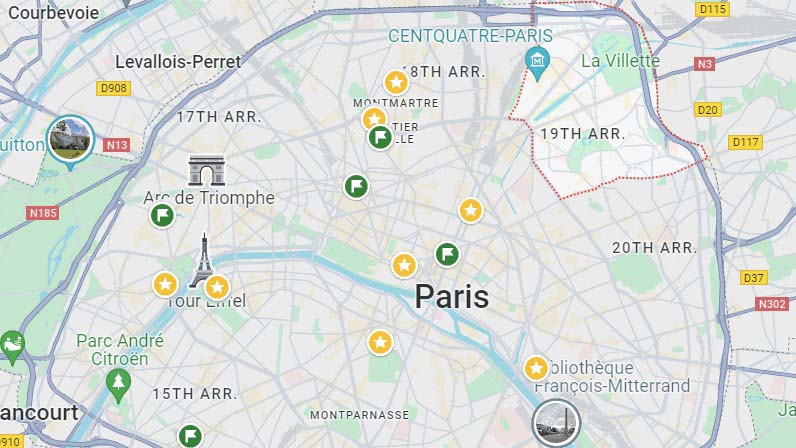The width and height of the screenshot is (796, 448).
Task: Open the starred pin beside Bibliothèque François-Mitterrand
Action: click(x=537, y=368)
